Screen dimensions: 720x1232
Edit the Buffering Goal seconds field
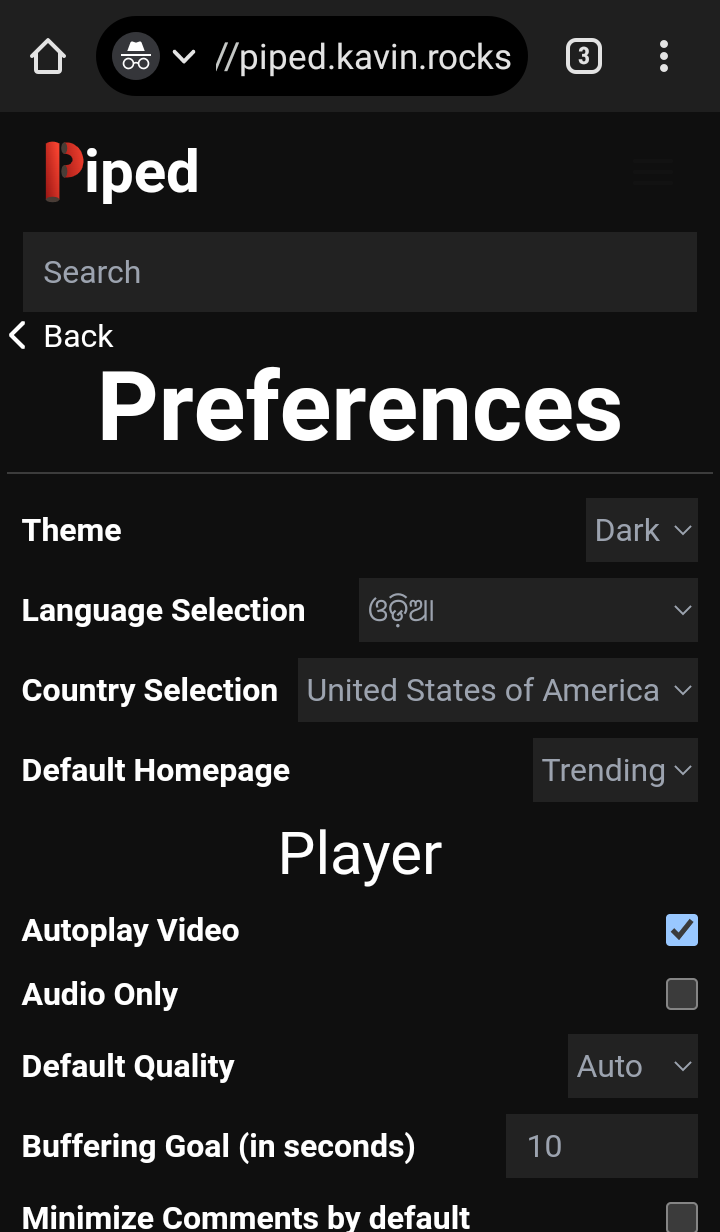tap(601, 1146)
